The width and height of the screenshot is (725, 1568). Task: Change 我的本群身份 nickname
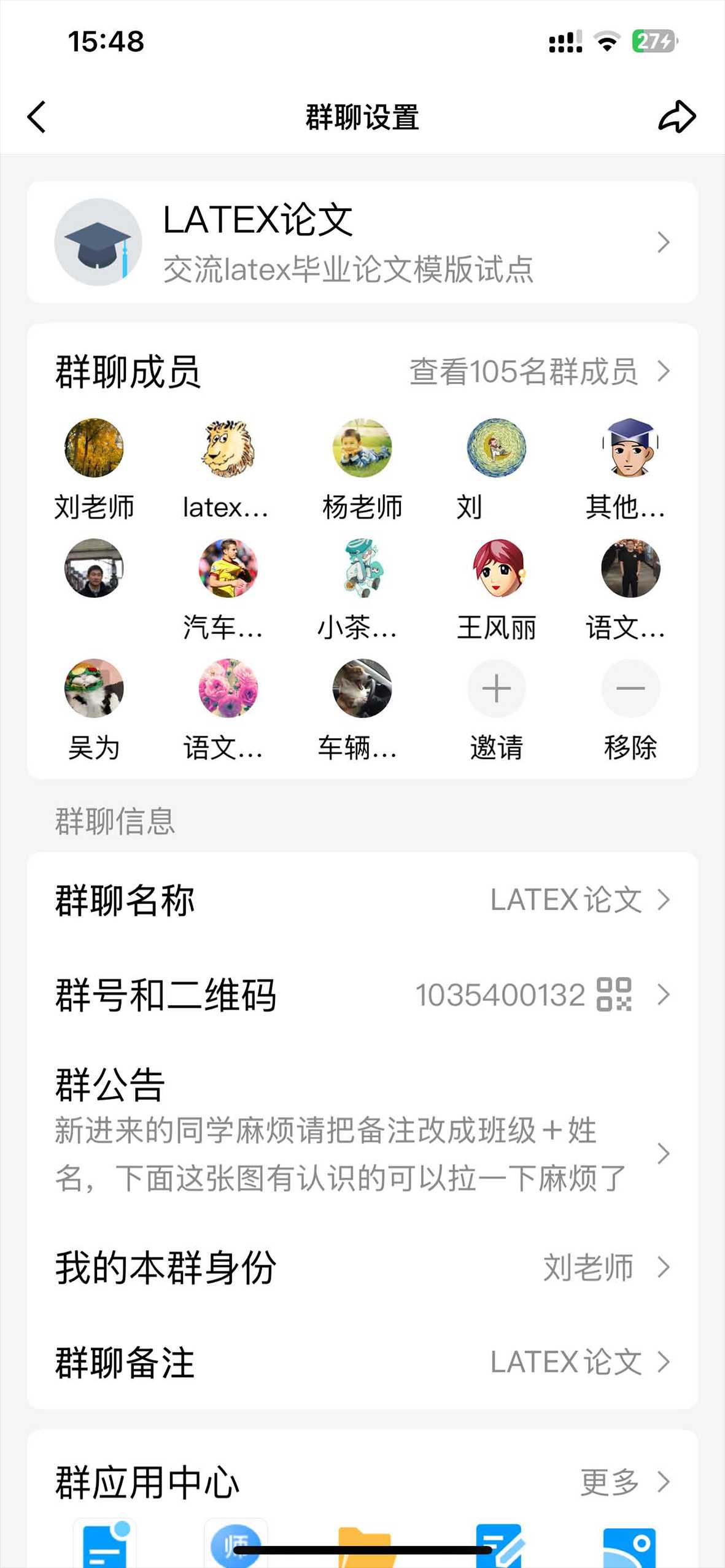362,1267
